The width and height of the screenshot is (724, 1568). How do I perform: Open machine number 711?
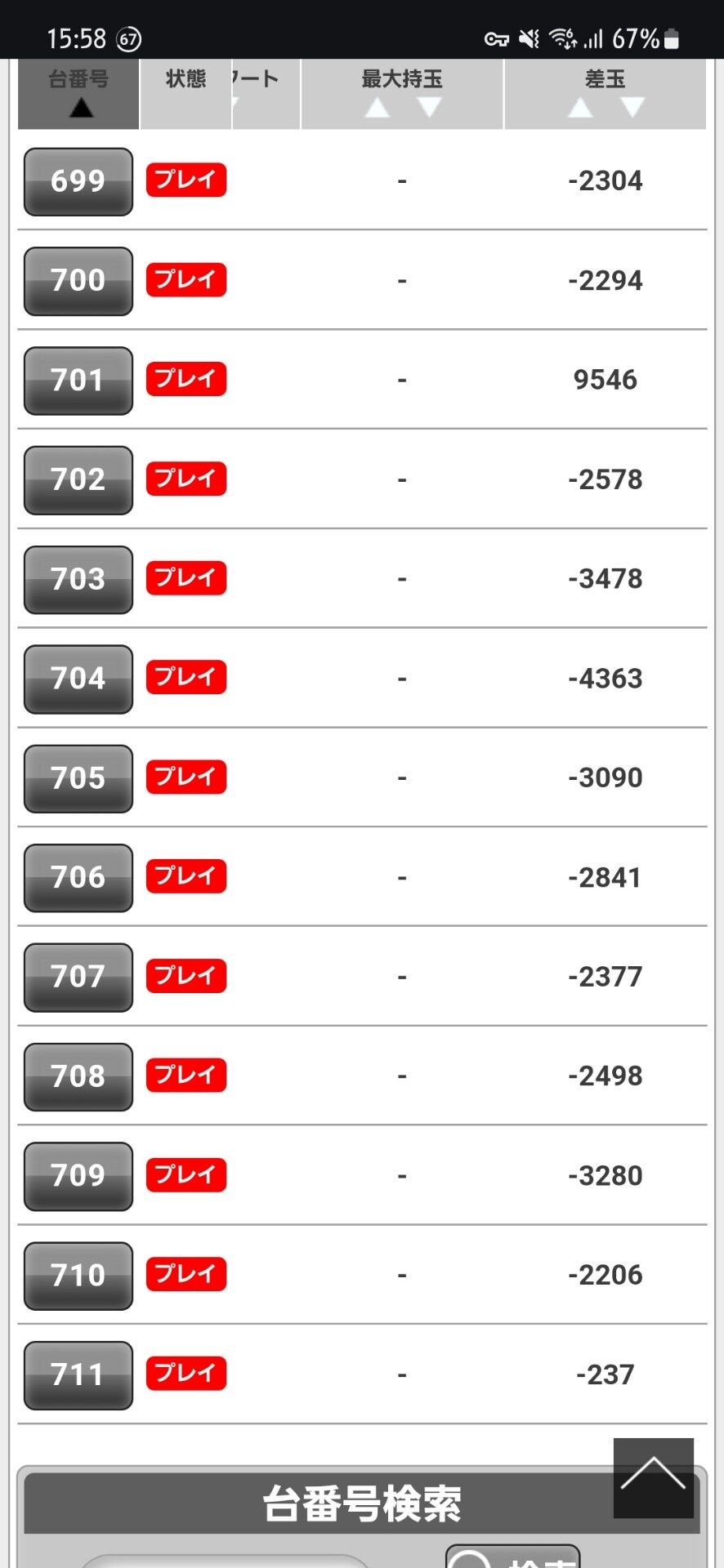[x=78, y=1375]
